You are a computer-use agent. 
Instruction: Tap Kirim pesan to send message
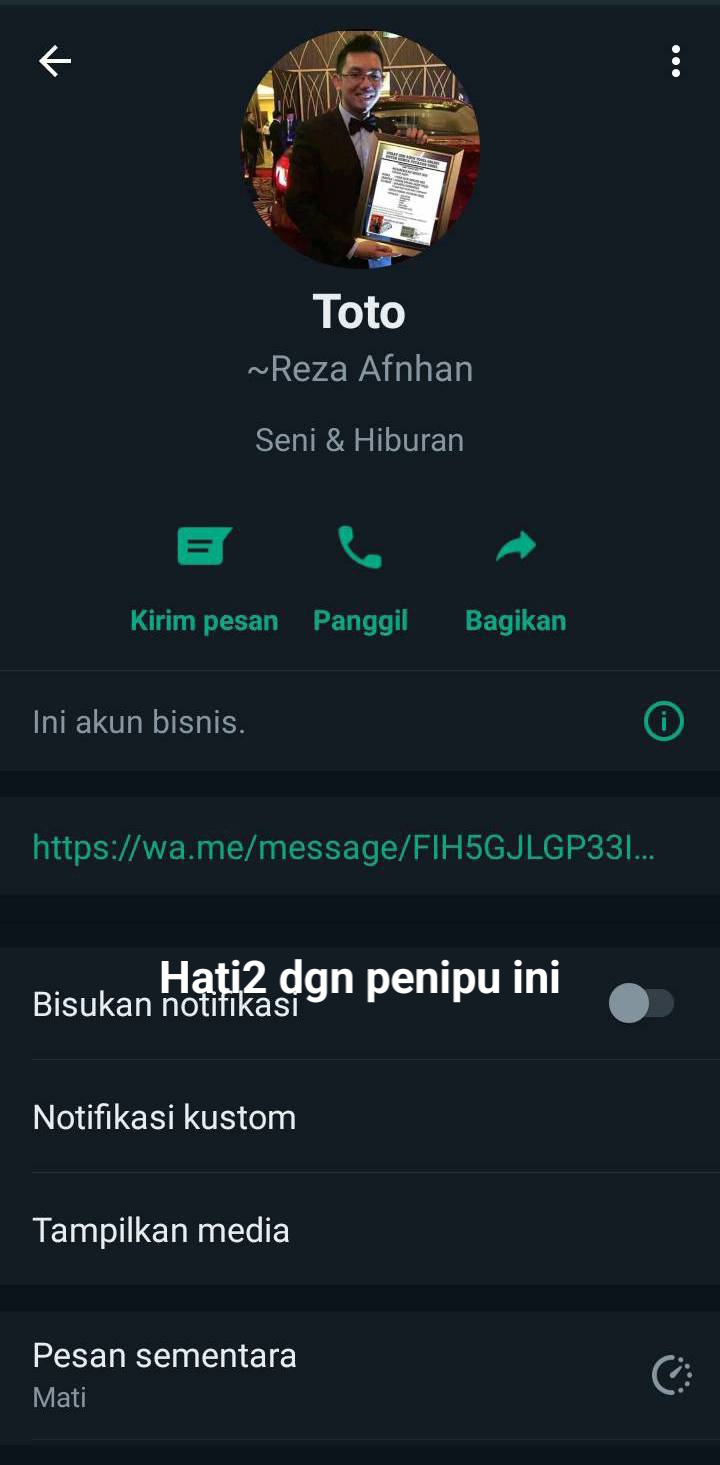204,577
